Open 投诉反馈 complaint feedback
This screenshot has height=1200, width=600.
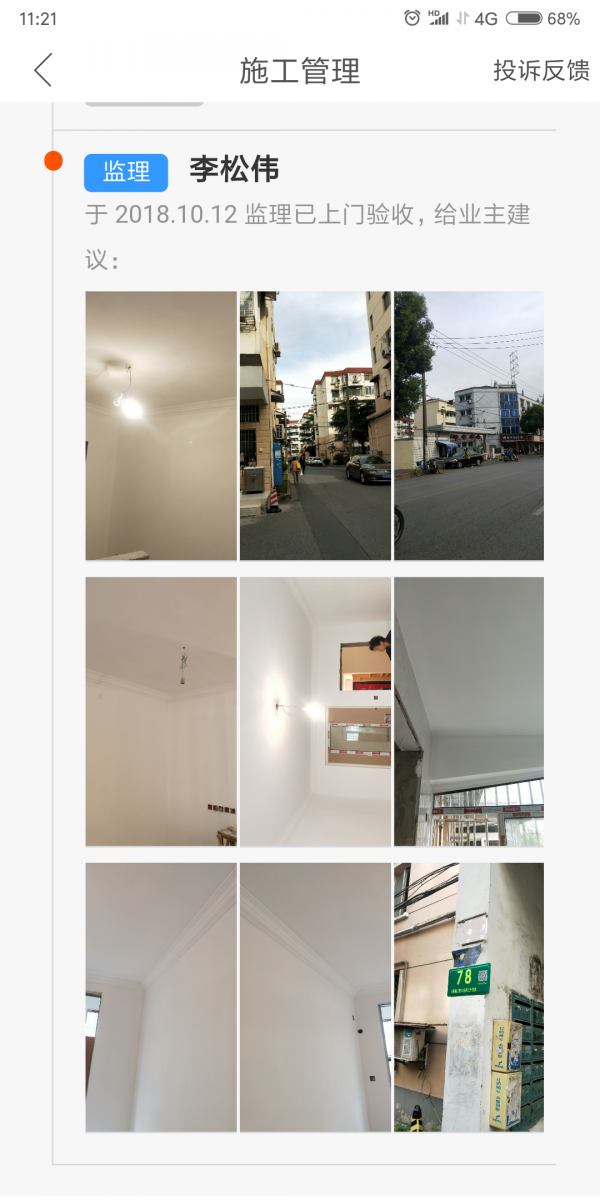[541, 71]
